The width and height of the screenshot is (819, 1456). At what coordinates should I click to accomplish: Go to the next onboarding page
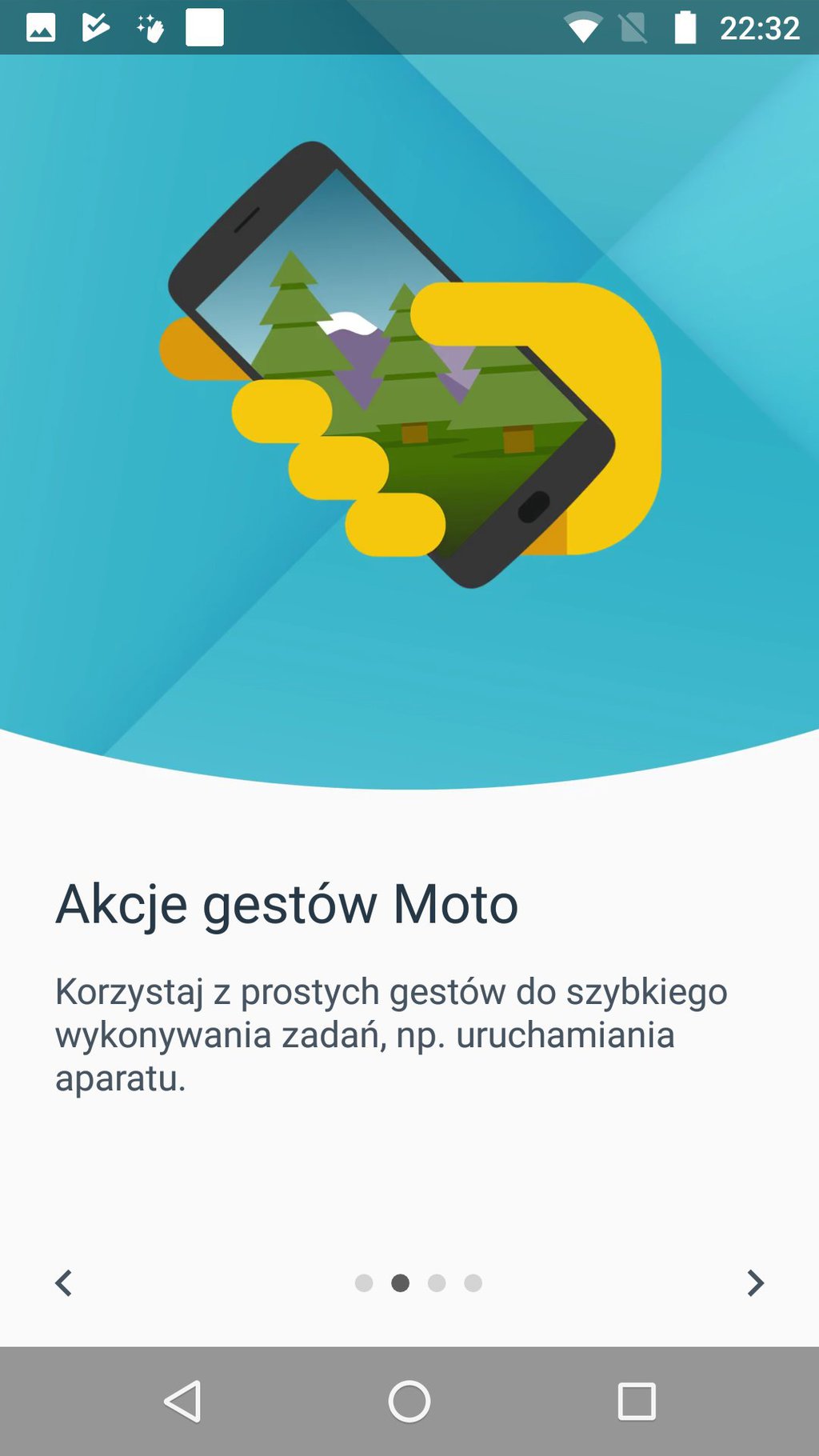(x=755, y=1282)
